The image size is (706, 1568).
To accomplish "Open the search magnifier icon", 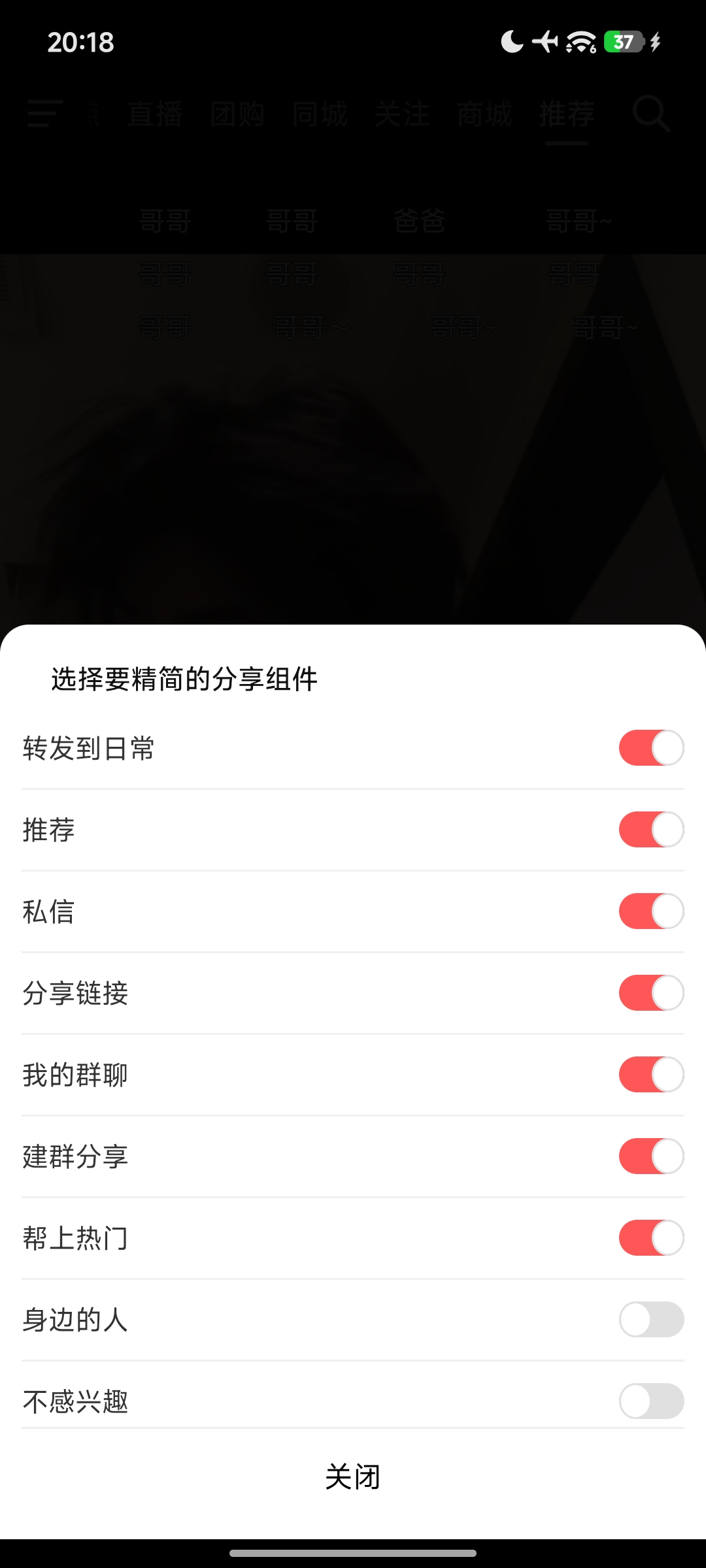I will tap(650, 114).
